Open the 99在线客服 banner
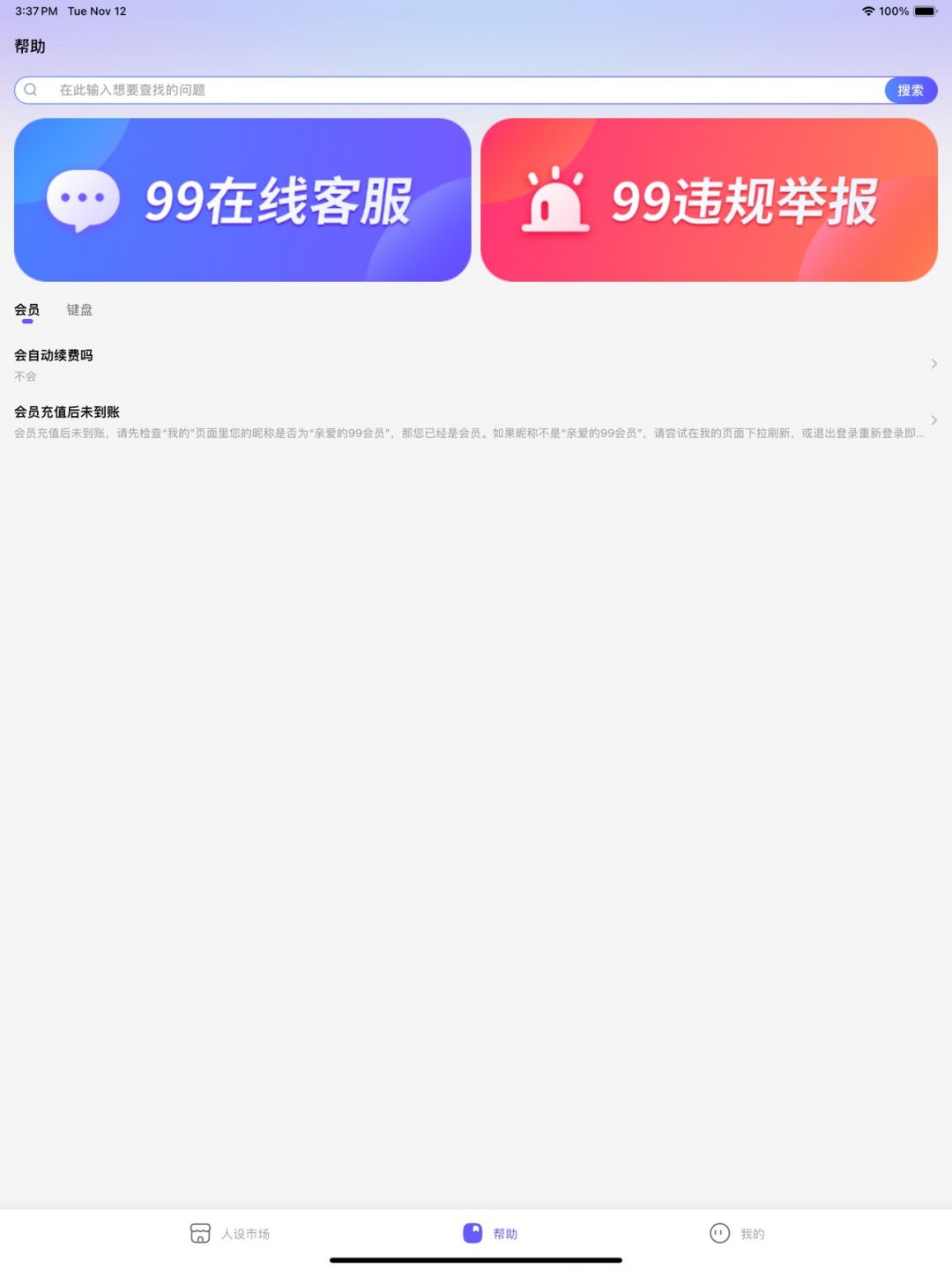The height and width of the screenshot is (1270, 952). pos(242,200)
